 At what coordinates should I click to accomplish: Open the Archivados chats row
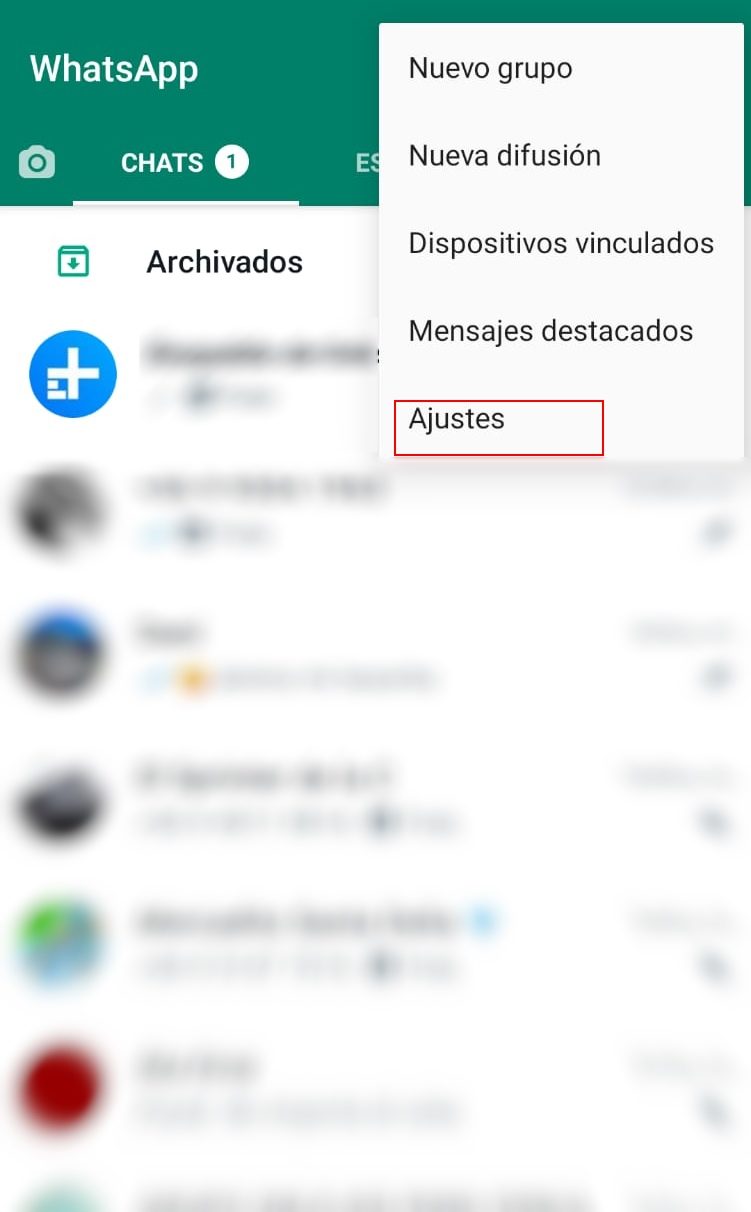224,262
